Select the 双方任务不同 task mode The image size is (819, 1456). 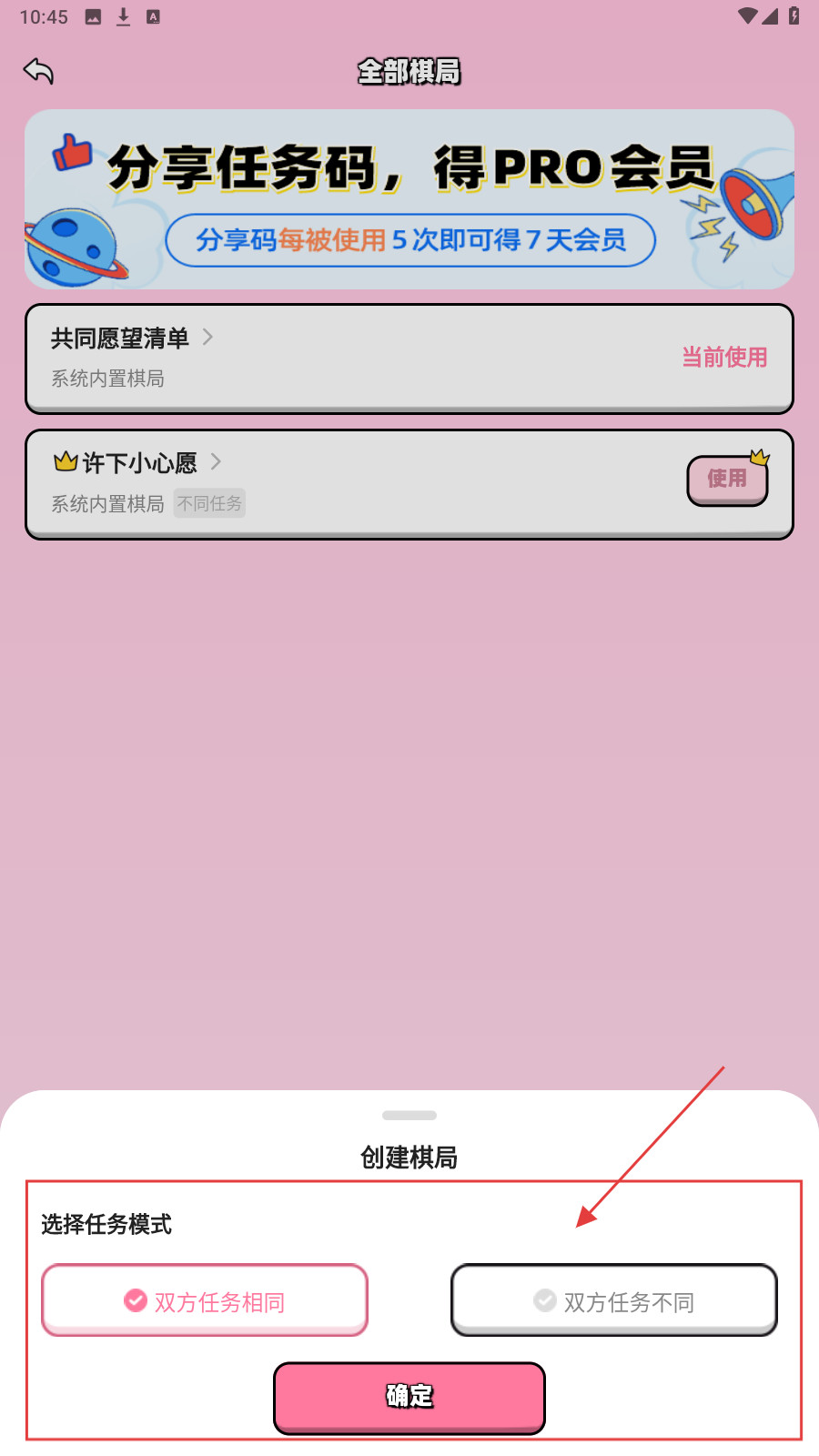(x=613, y=1300)
